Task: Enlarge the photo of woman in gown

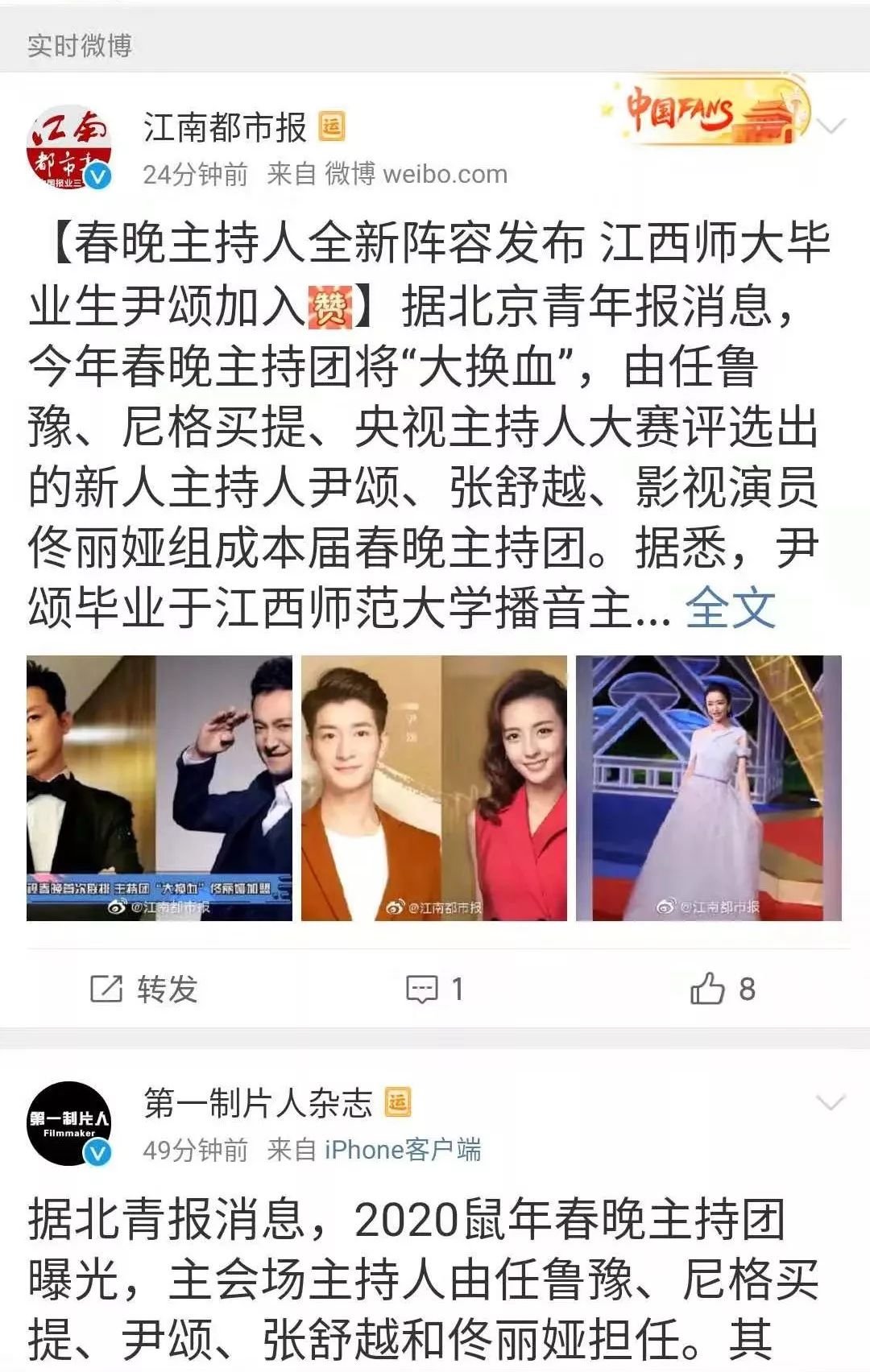Action: click(x=708, y=787)
